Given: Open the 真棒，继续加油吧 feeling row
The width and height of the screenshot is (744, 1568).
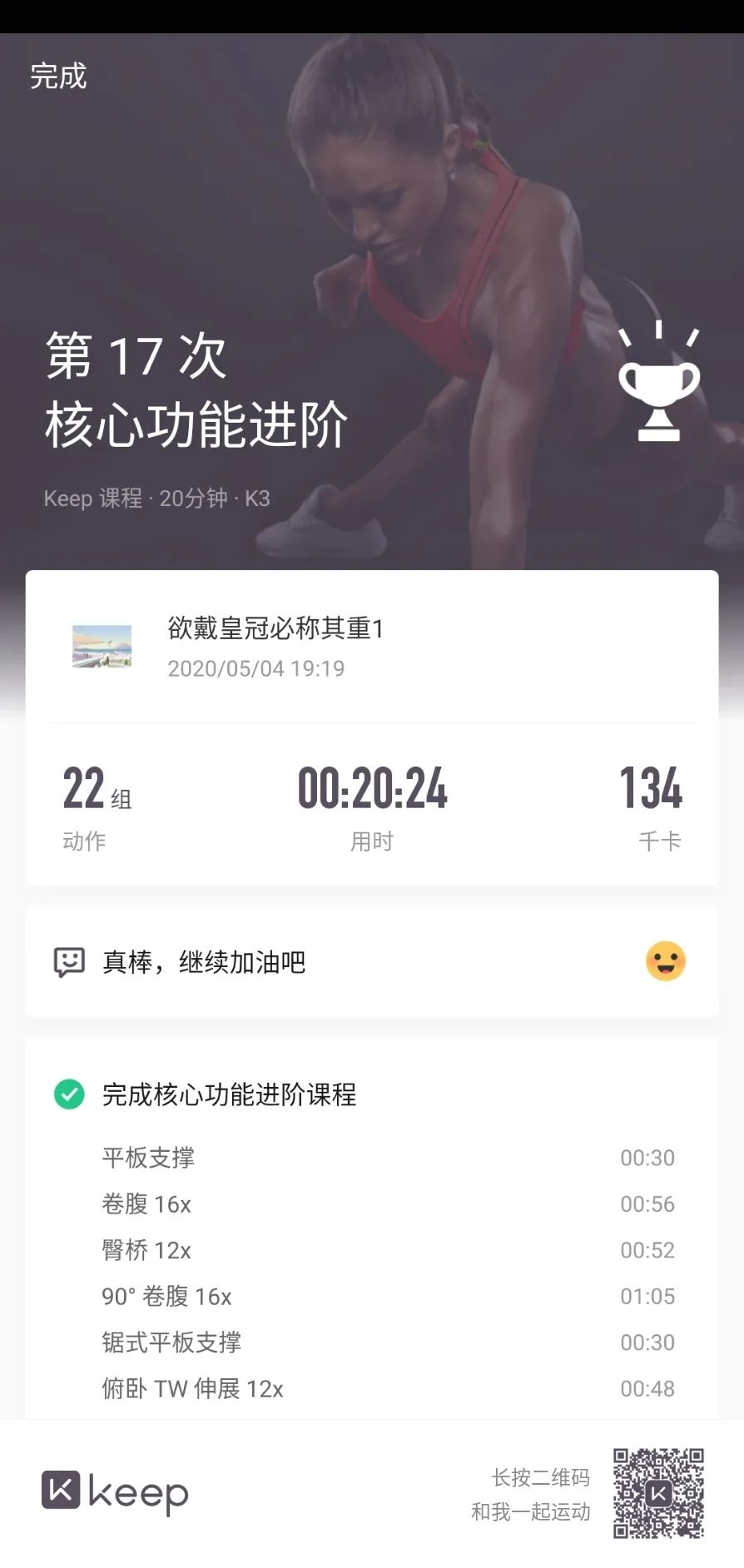Looking at the screenshot, I should tap(203, 962).
